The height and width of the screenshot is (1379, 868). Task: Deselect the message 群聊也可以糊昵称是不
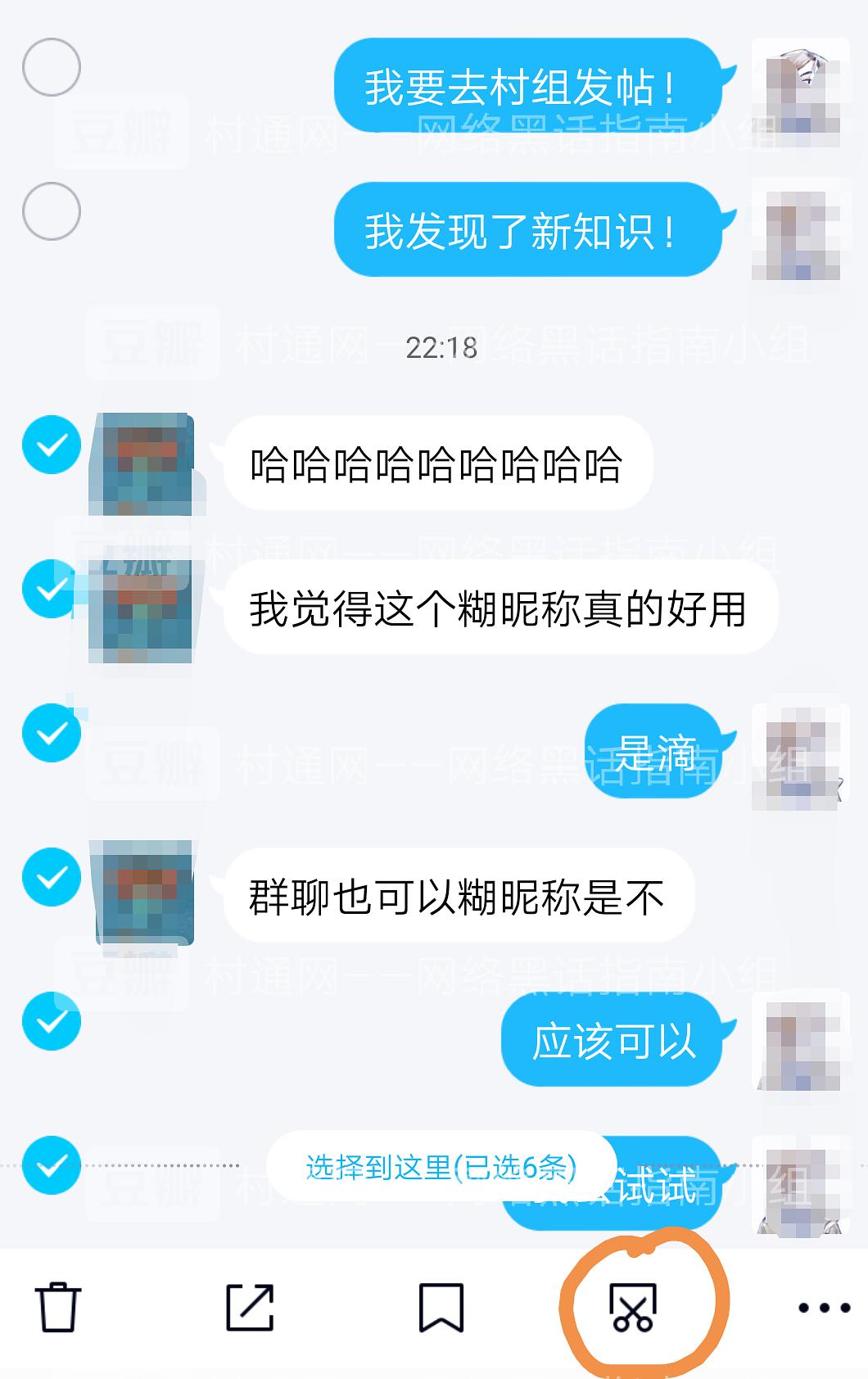(51, 877)
